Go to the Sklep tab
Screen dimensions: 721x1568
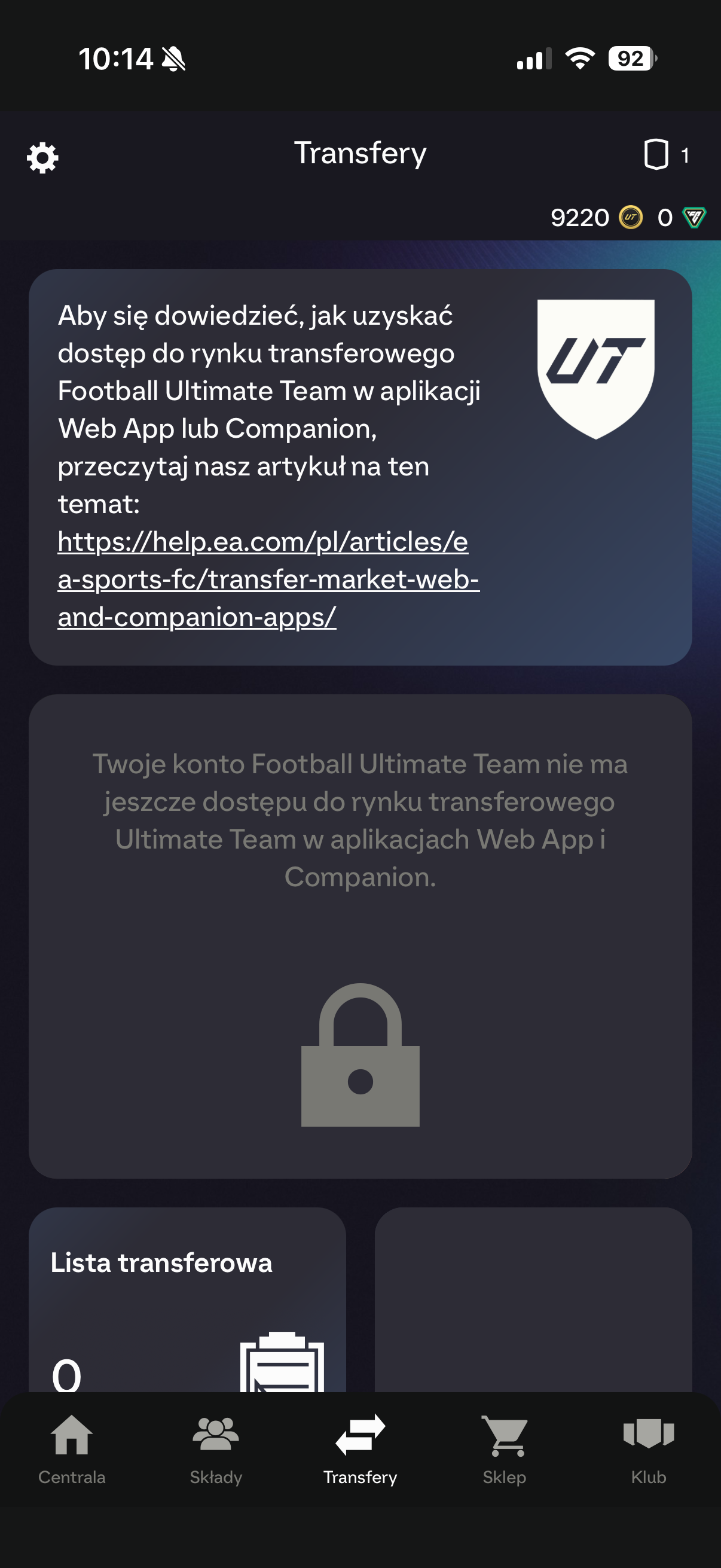point(504,1450)
